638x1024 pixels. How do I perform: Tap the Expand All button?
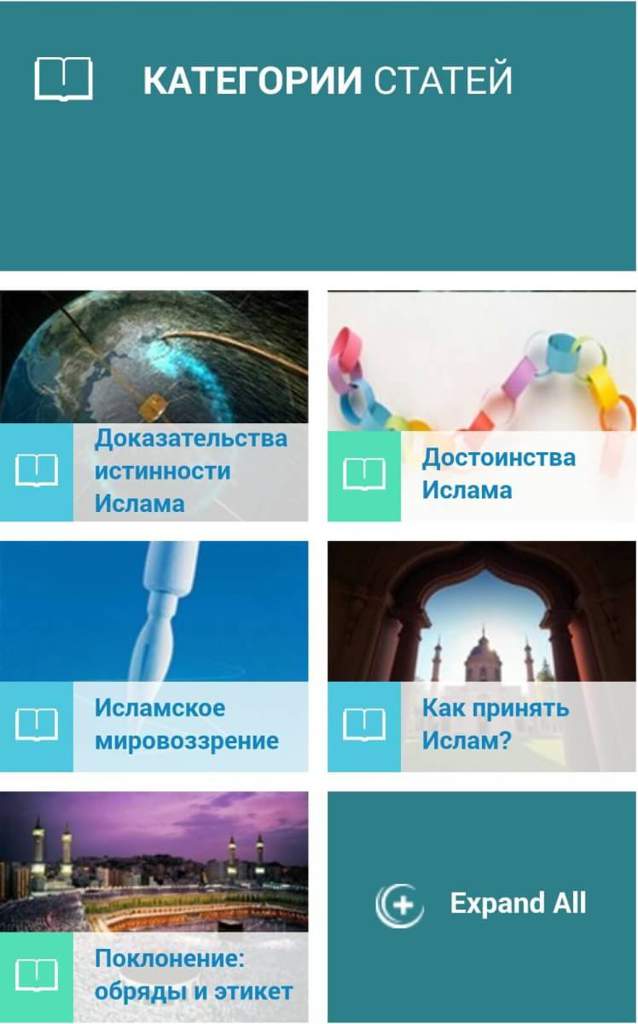coord(482,904)
